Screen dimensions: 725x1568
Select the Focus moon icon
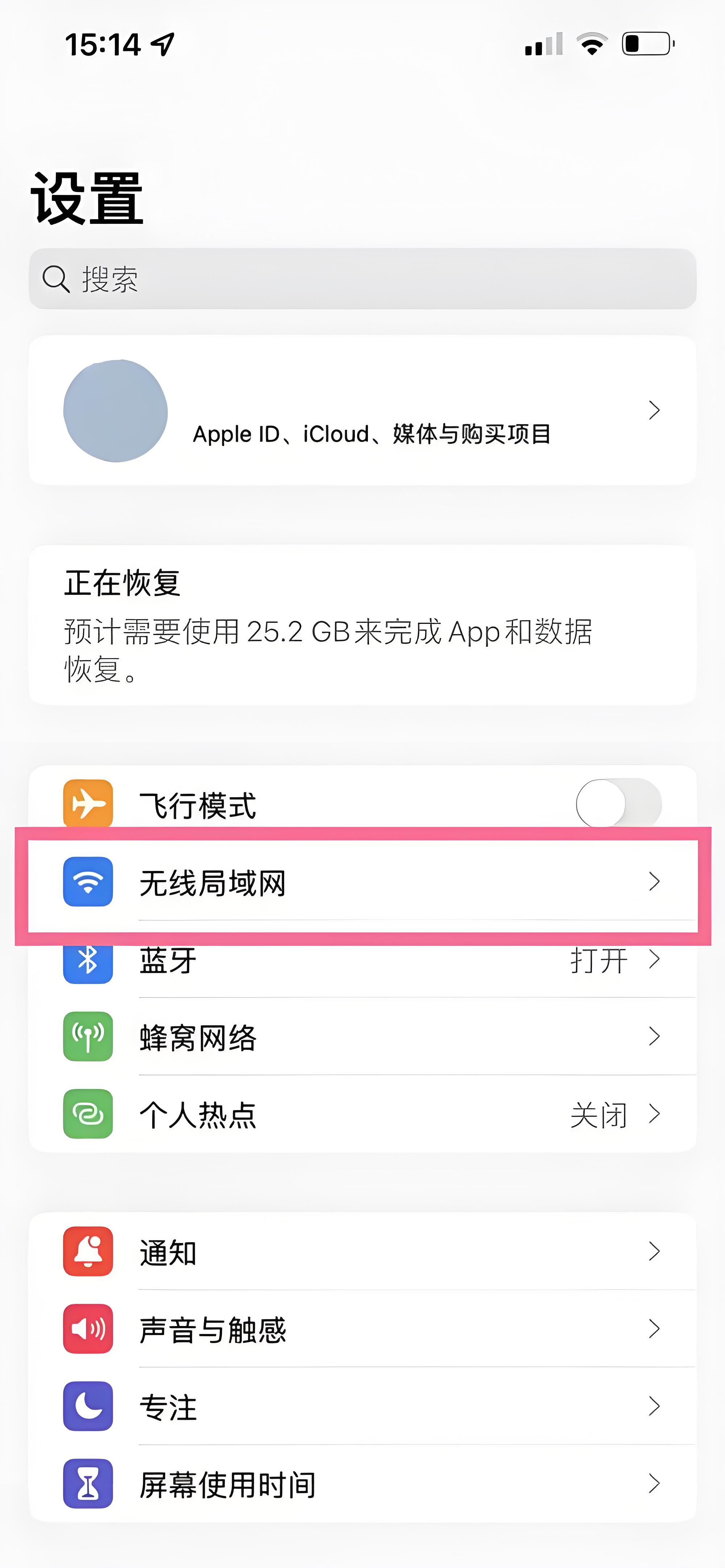tap(87, 1407)
